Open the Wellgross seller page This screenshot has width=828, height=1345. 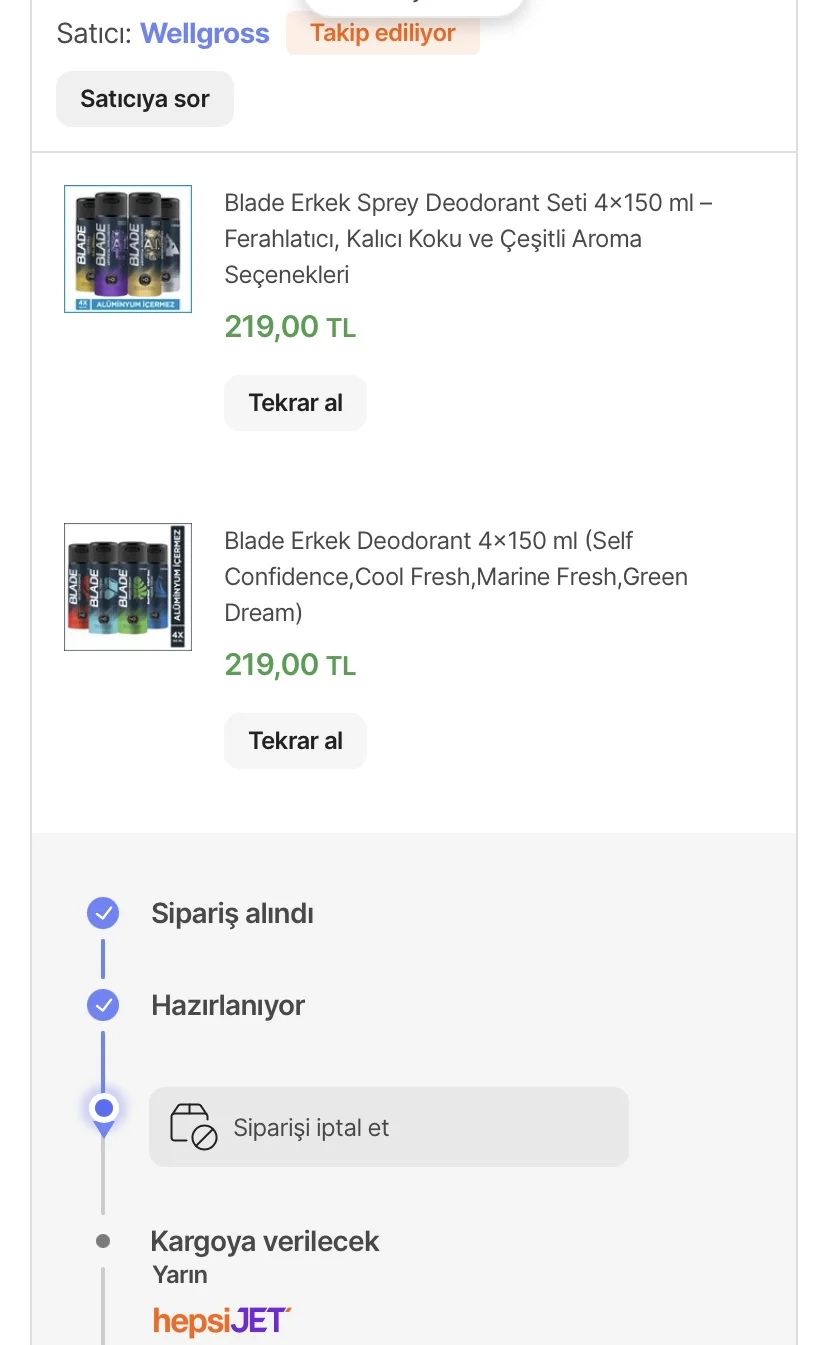(204, 34)
